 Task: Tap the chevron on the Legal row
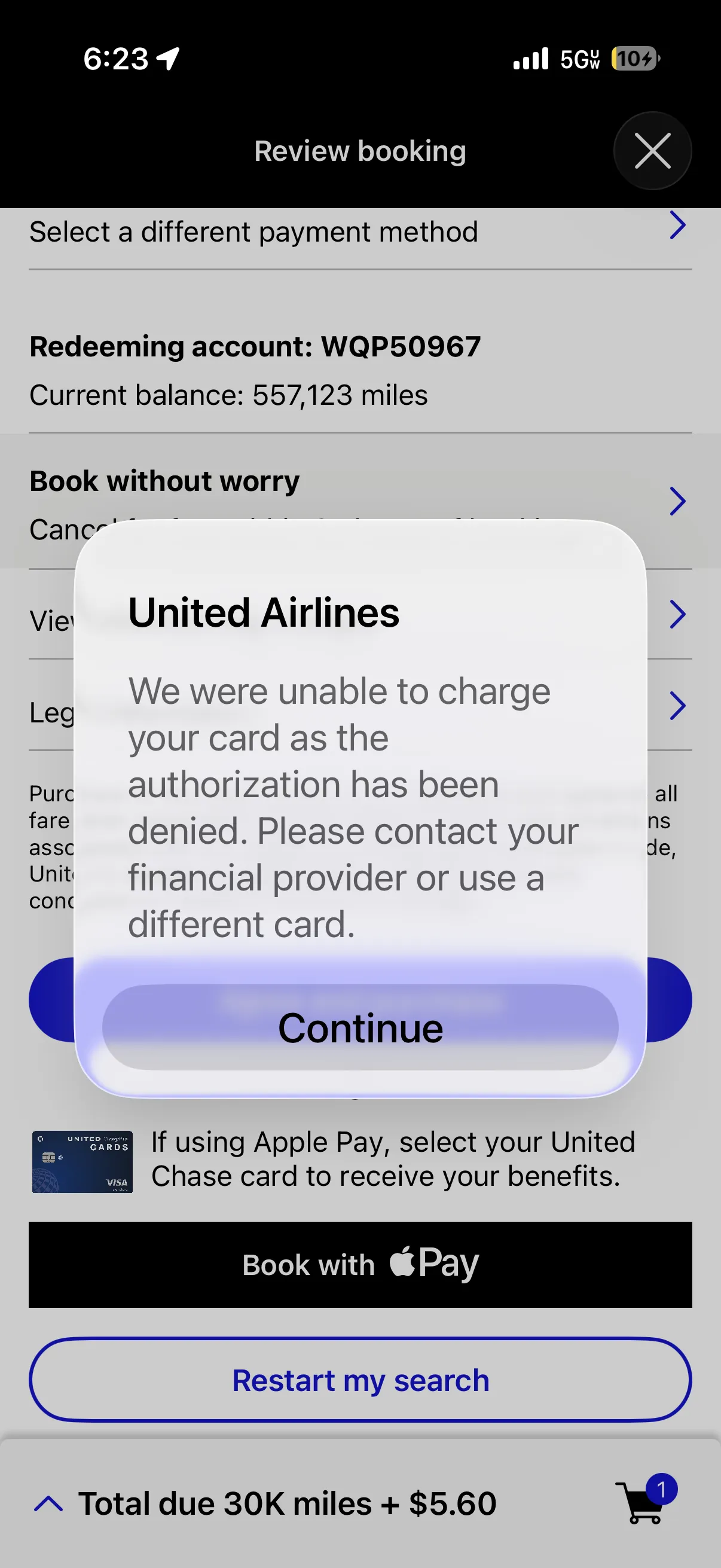pyautogui.click(x=678, y=706)
